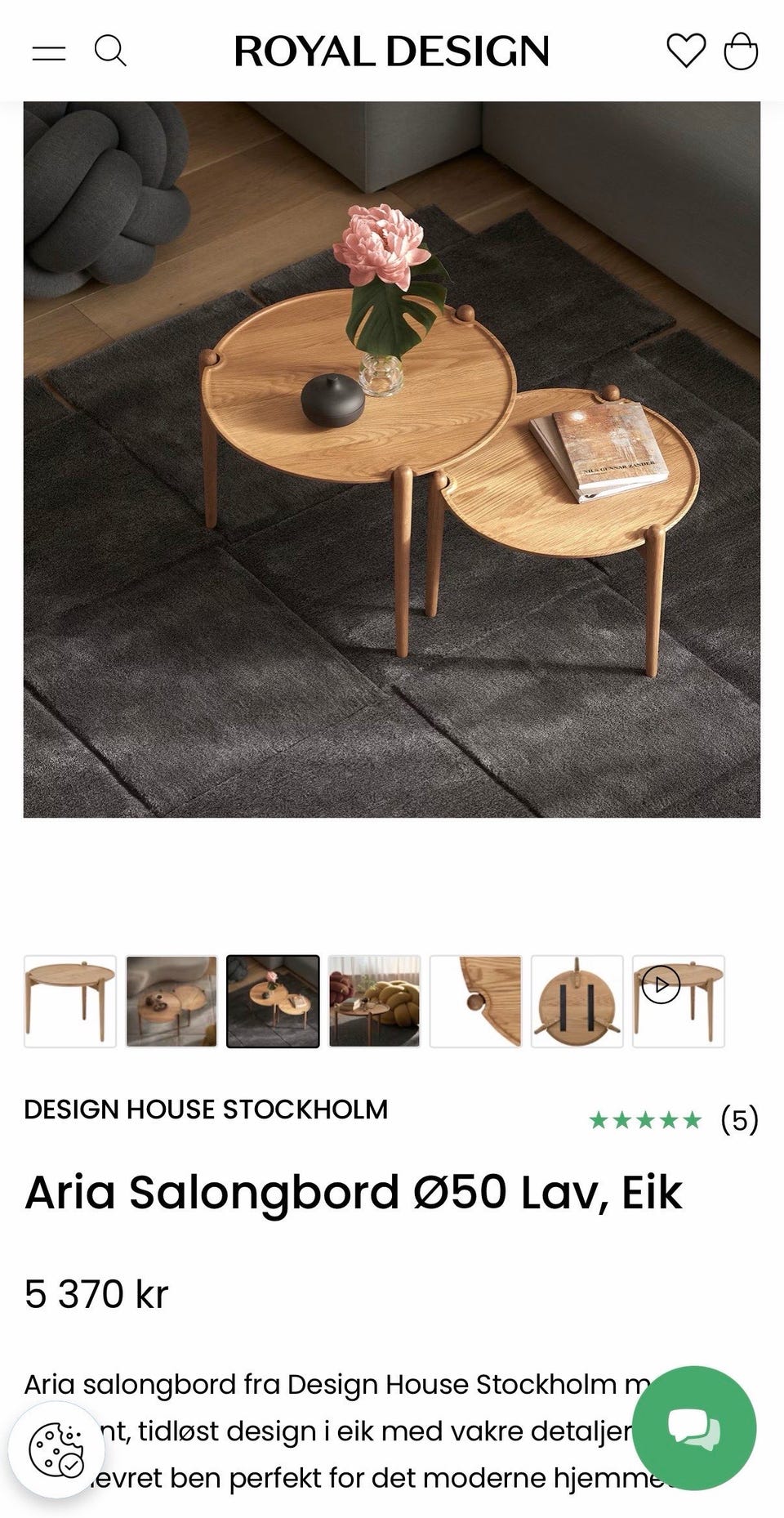The width and height of the screenshot is (784, 1518).
Task: Play the product video thumbnail
Action: [678, 1002]
